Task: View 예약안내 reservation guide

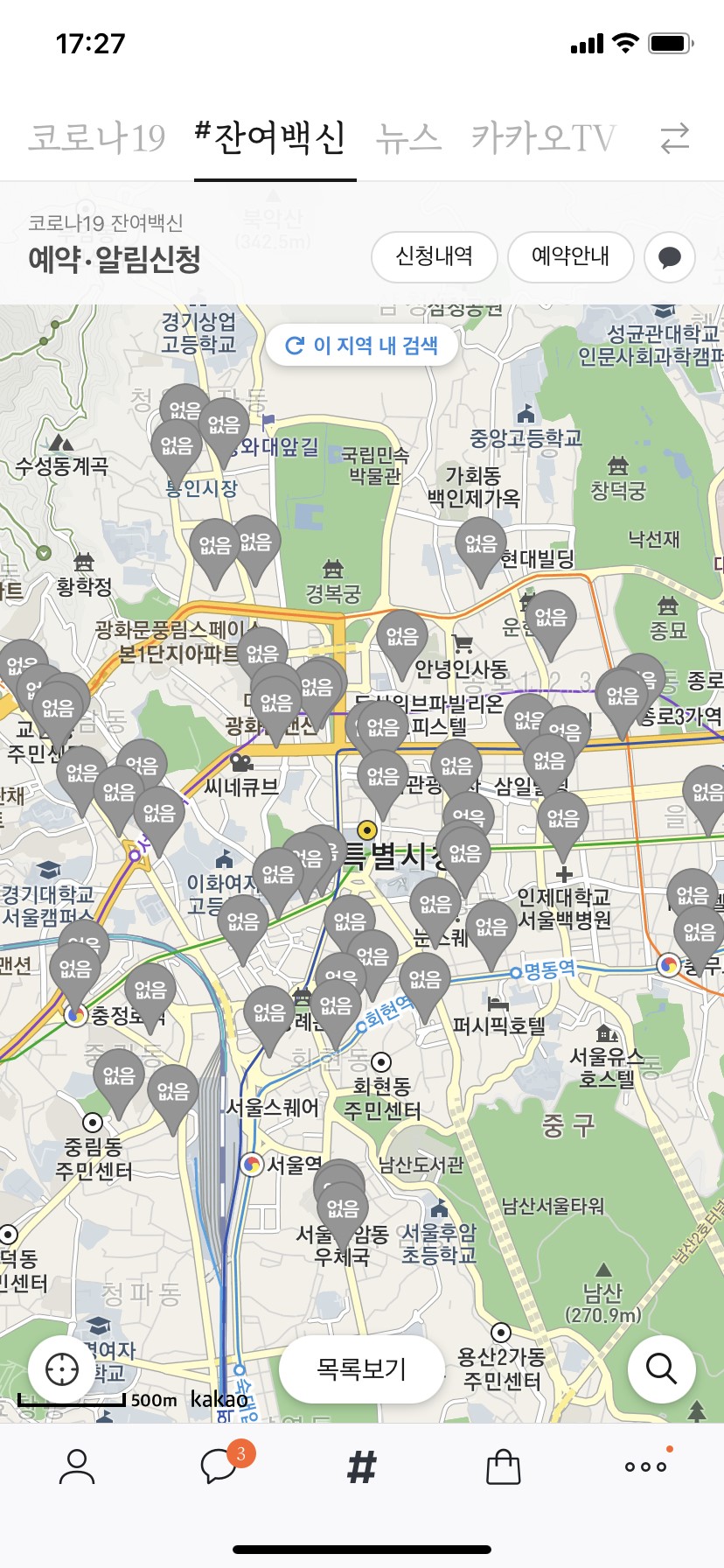Action: 570,256
